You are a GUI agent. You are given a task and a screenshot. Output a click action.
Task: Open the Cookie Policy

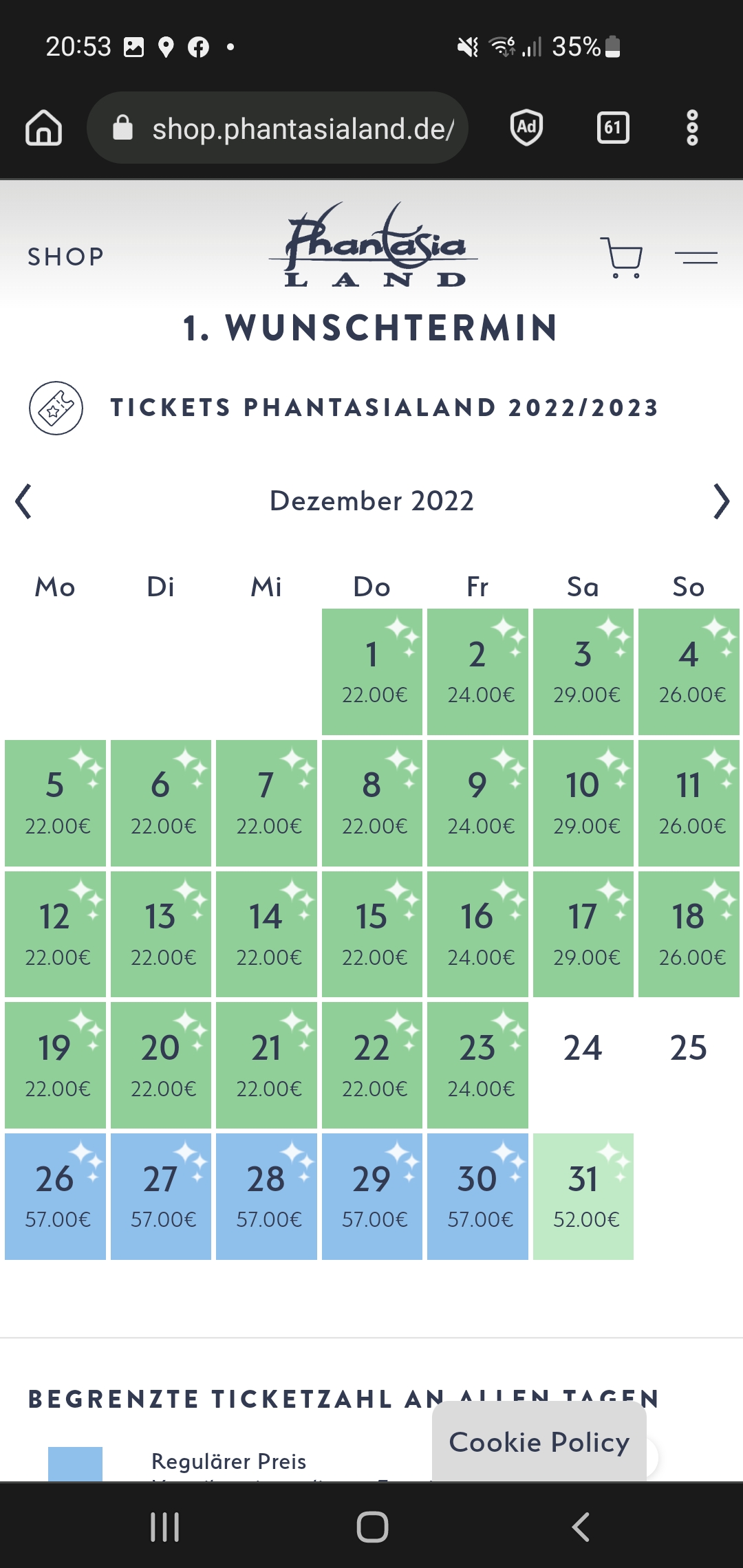[x=539, y=1442]
